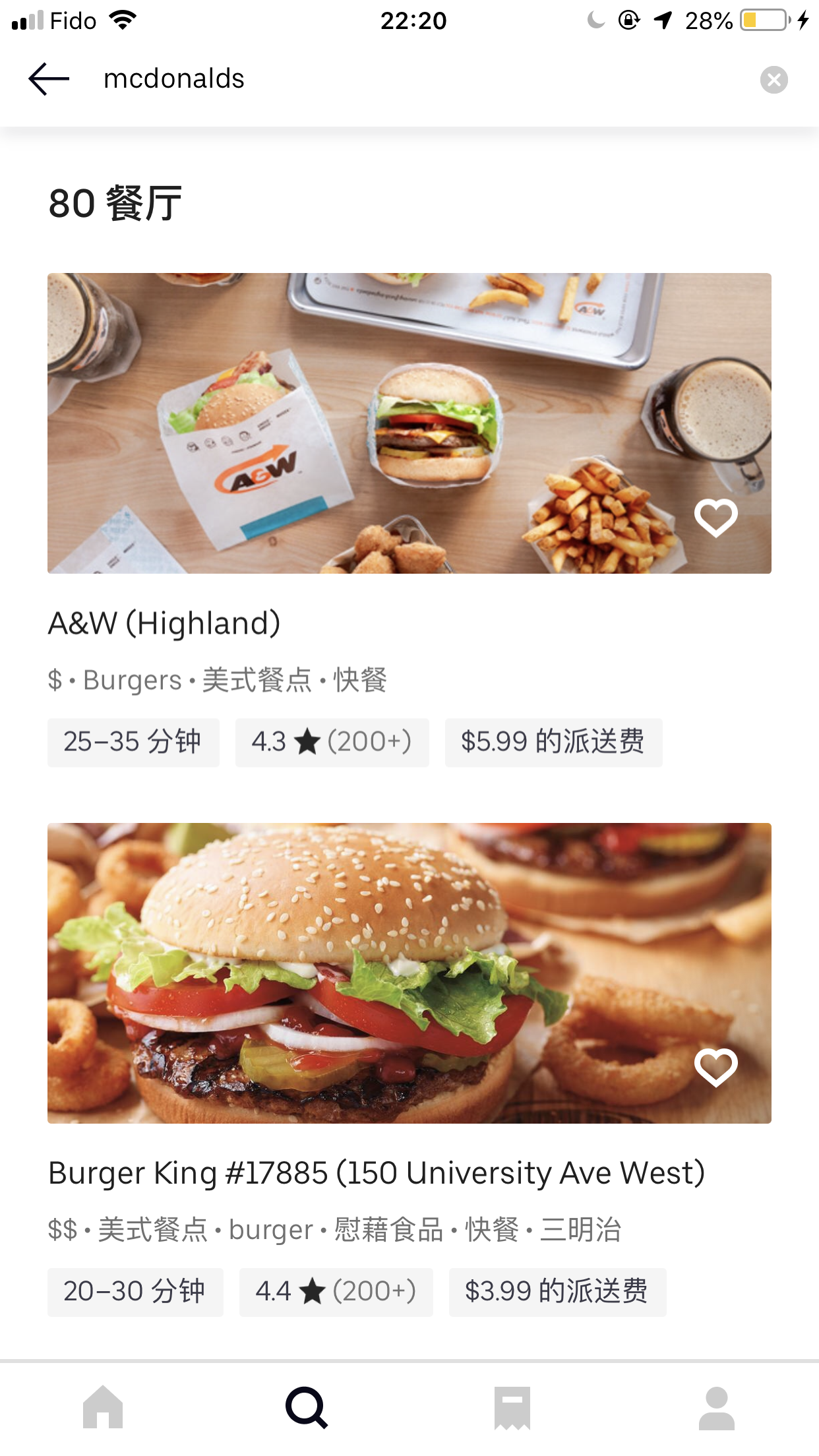Switch to the Account profile tab

717,1408
